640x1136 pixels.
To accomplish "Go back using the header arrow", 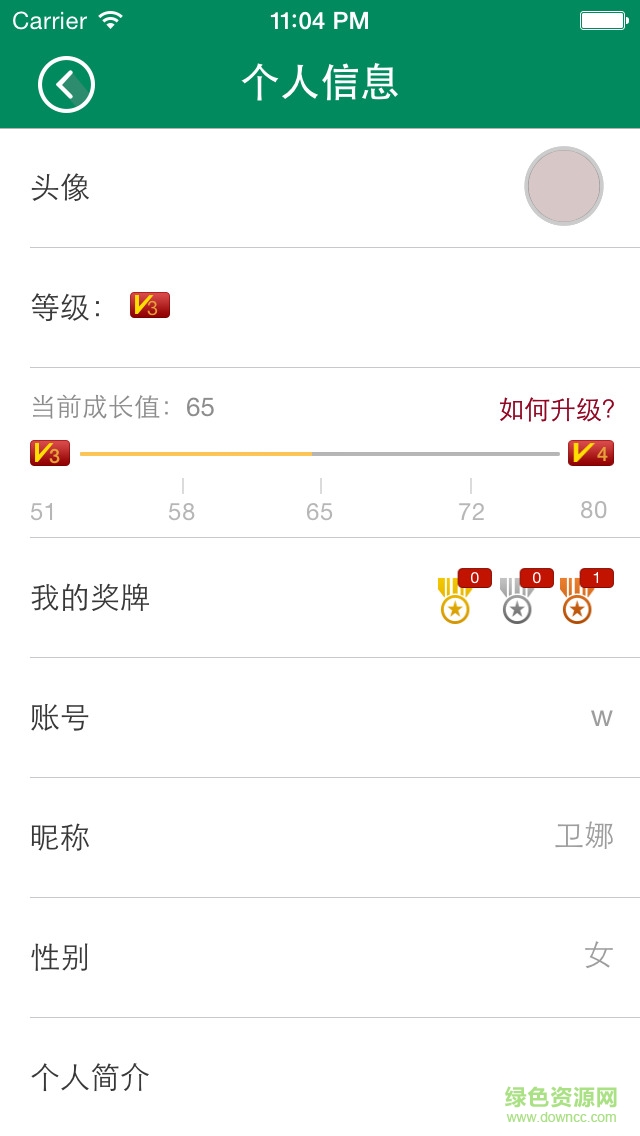I will coord(66,84).
